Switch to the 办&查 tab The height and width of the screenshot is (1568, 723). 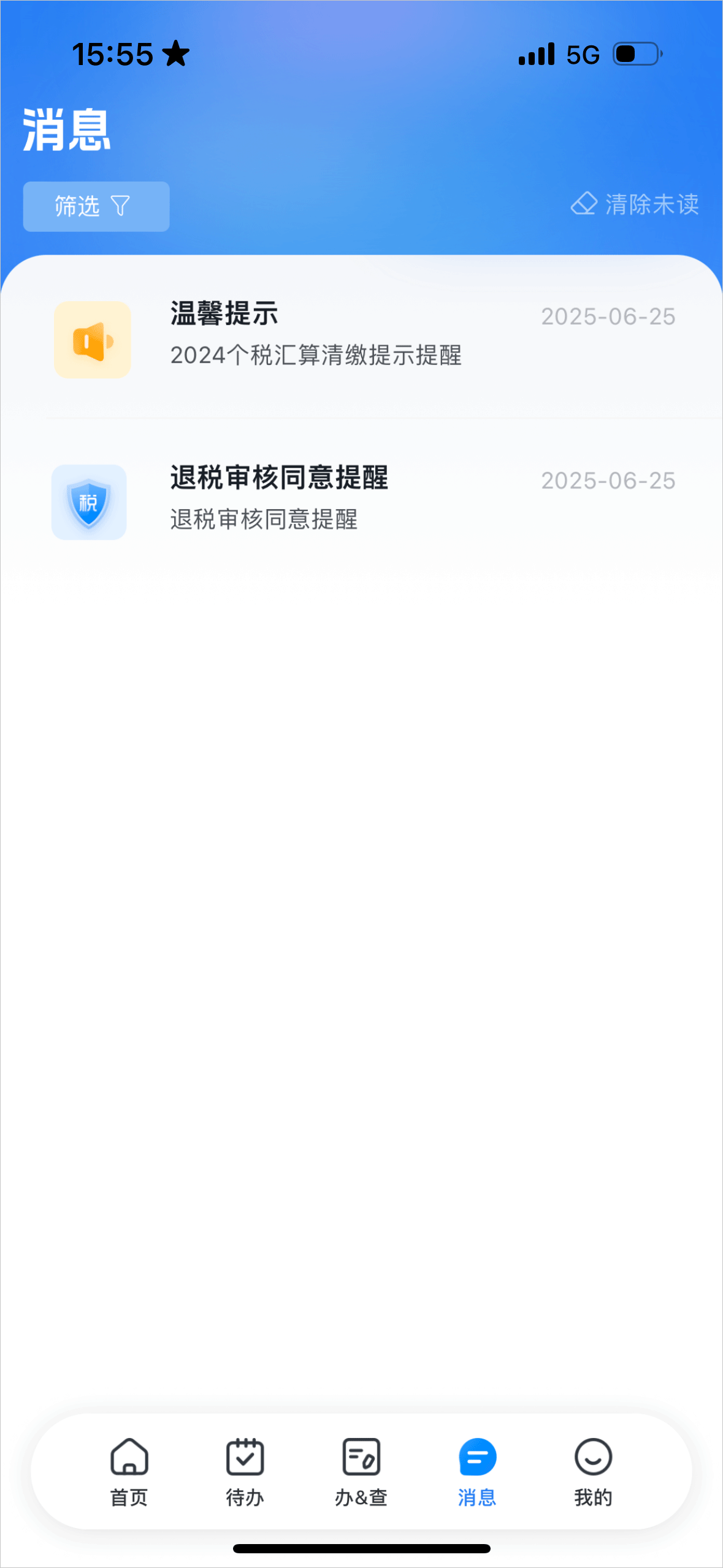[x=361, y=1471]
